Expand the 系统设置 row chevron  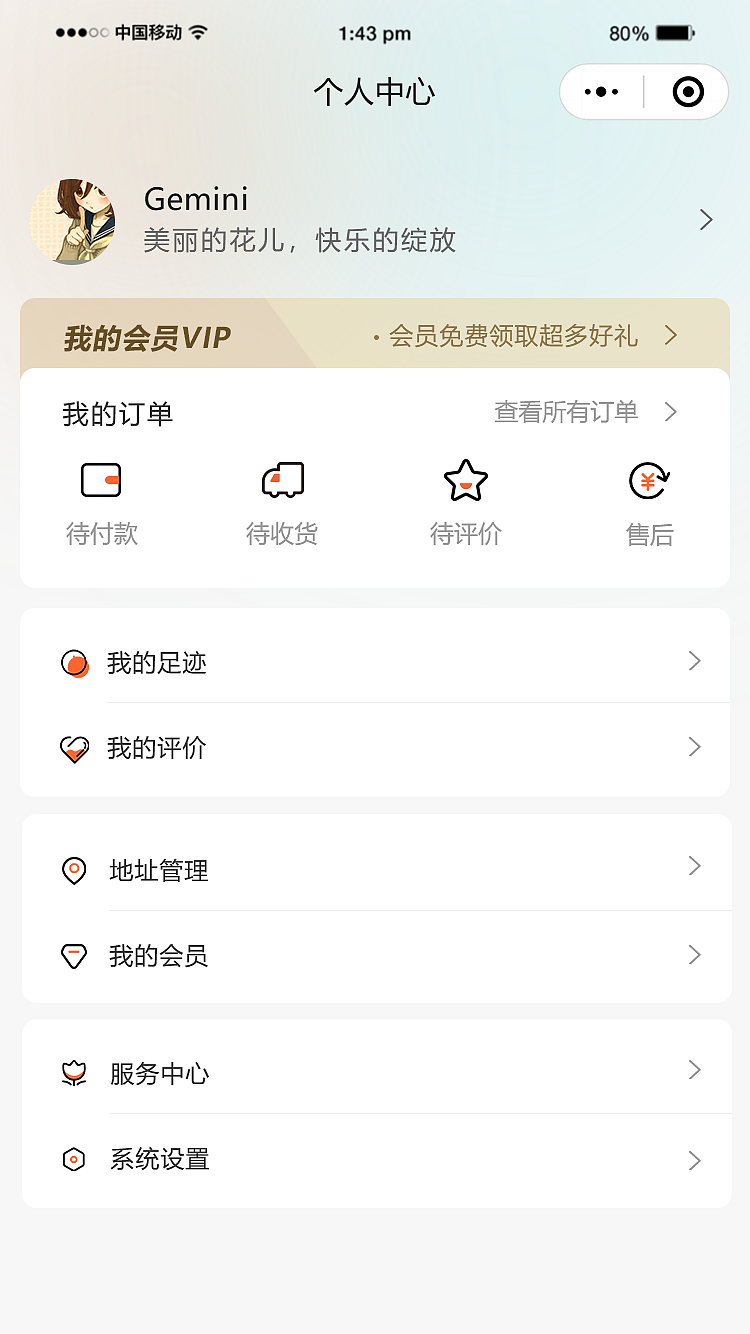point(695,1160)
